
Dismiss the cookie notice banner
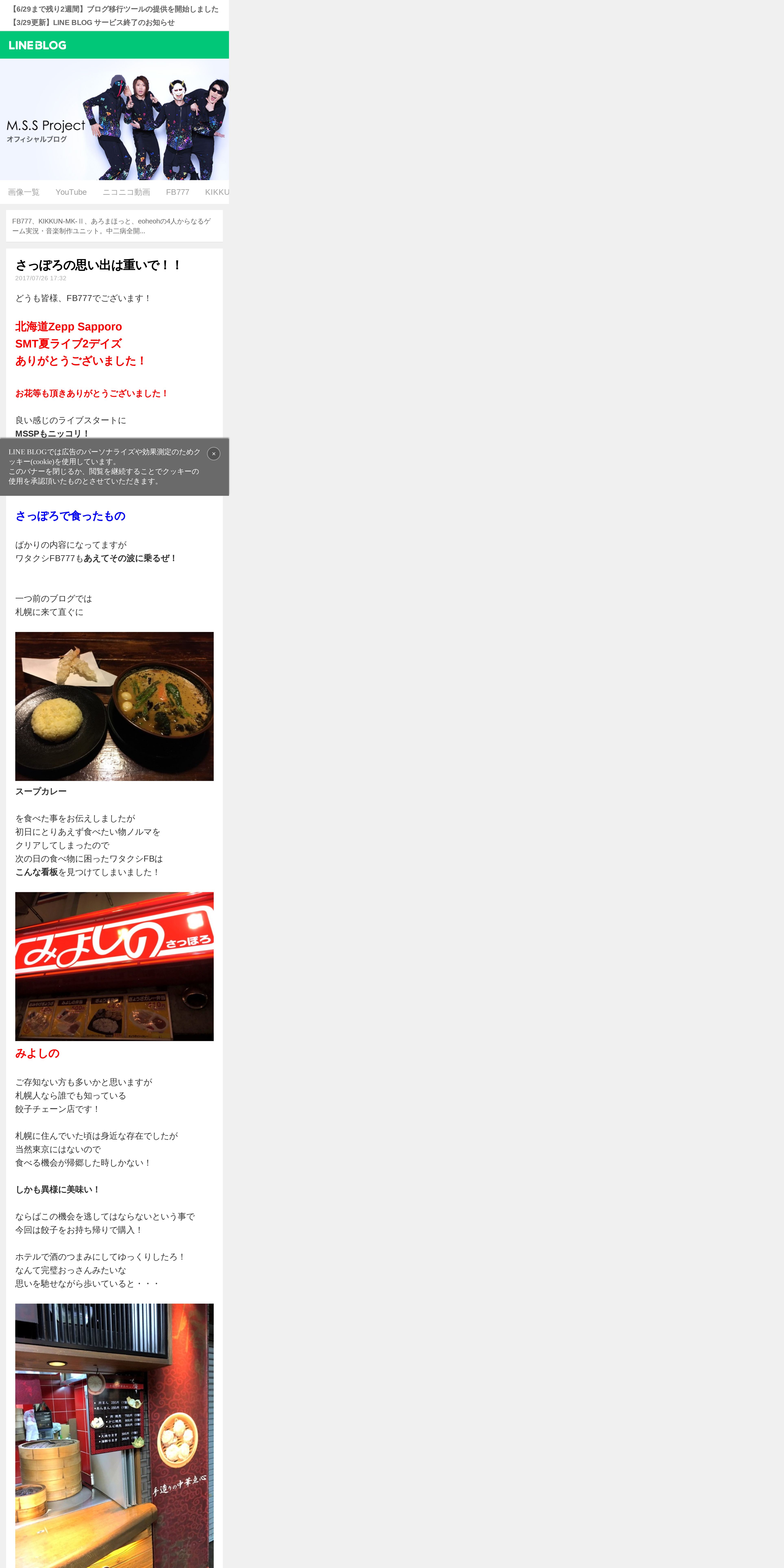point(214,453)
